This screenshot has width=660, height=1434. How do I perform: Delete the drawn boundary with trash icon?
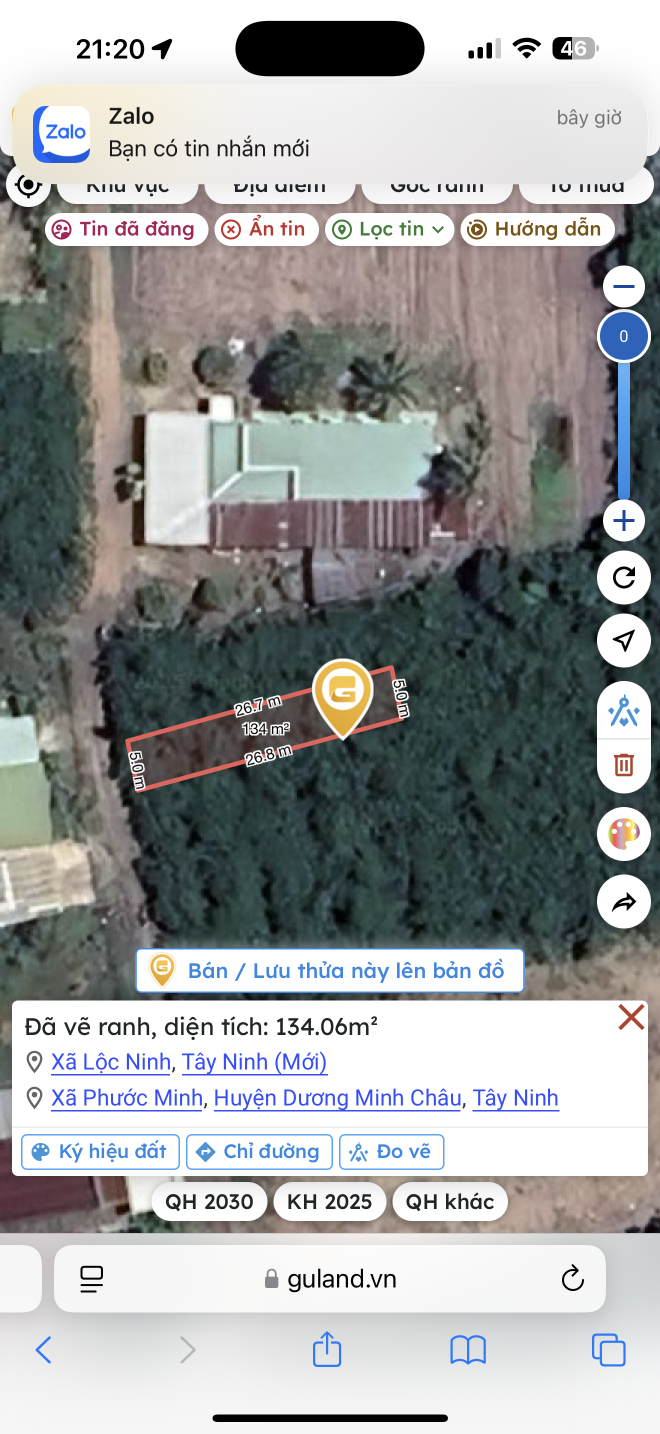click(x=624, y=765)
